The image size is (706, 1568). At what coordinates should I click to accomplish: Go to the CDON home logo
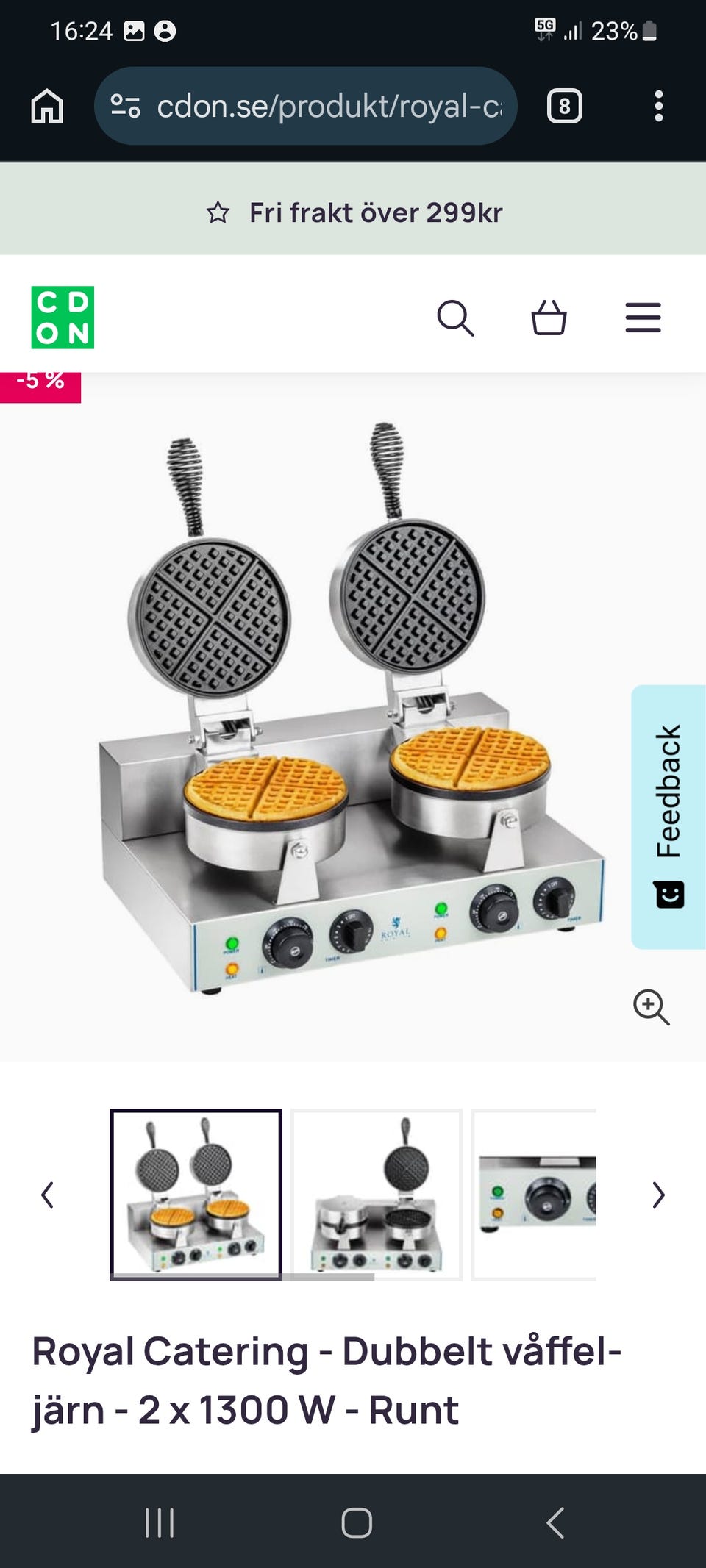63,318
